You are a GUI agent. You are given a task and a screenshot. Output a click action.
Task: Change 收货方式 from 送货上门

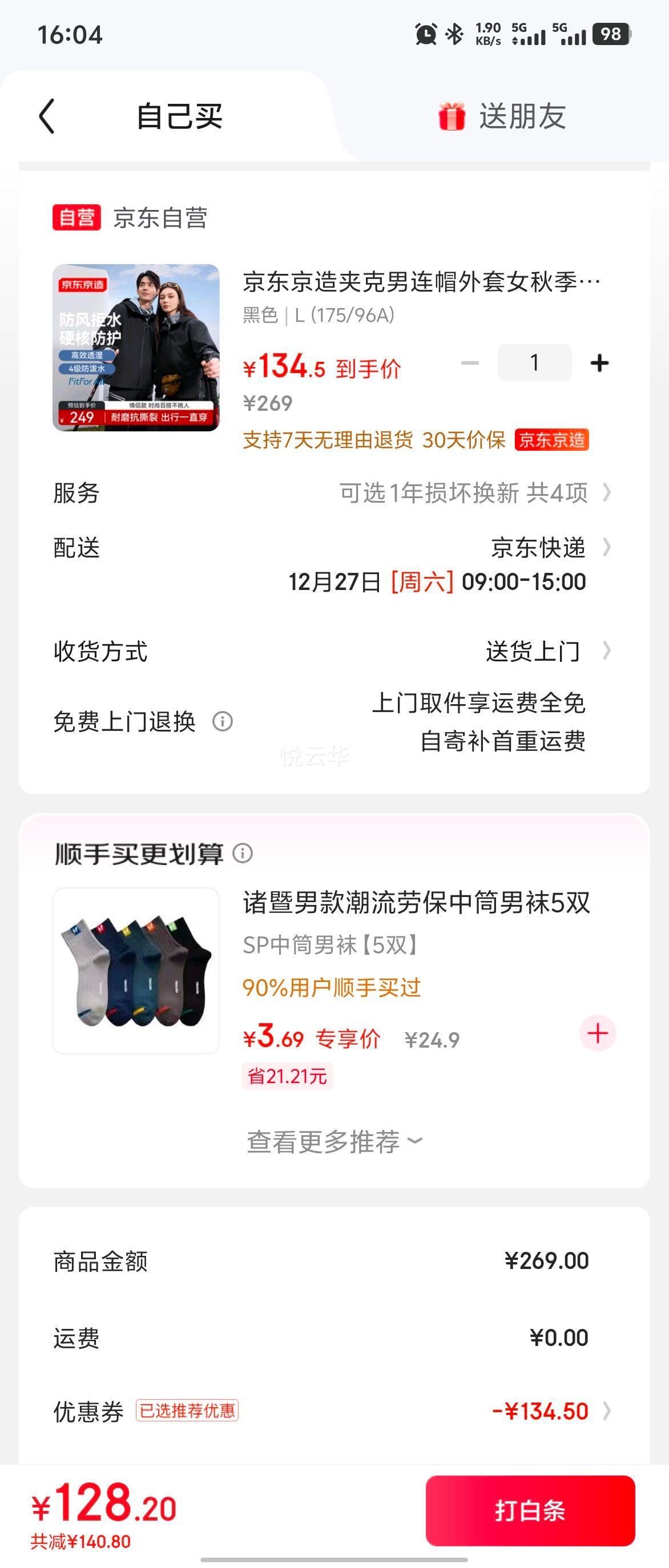tap(533, 651)
